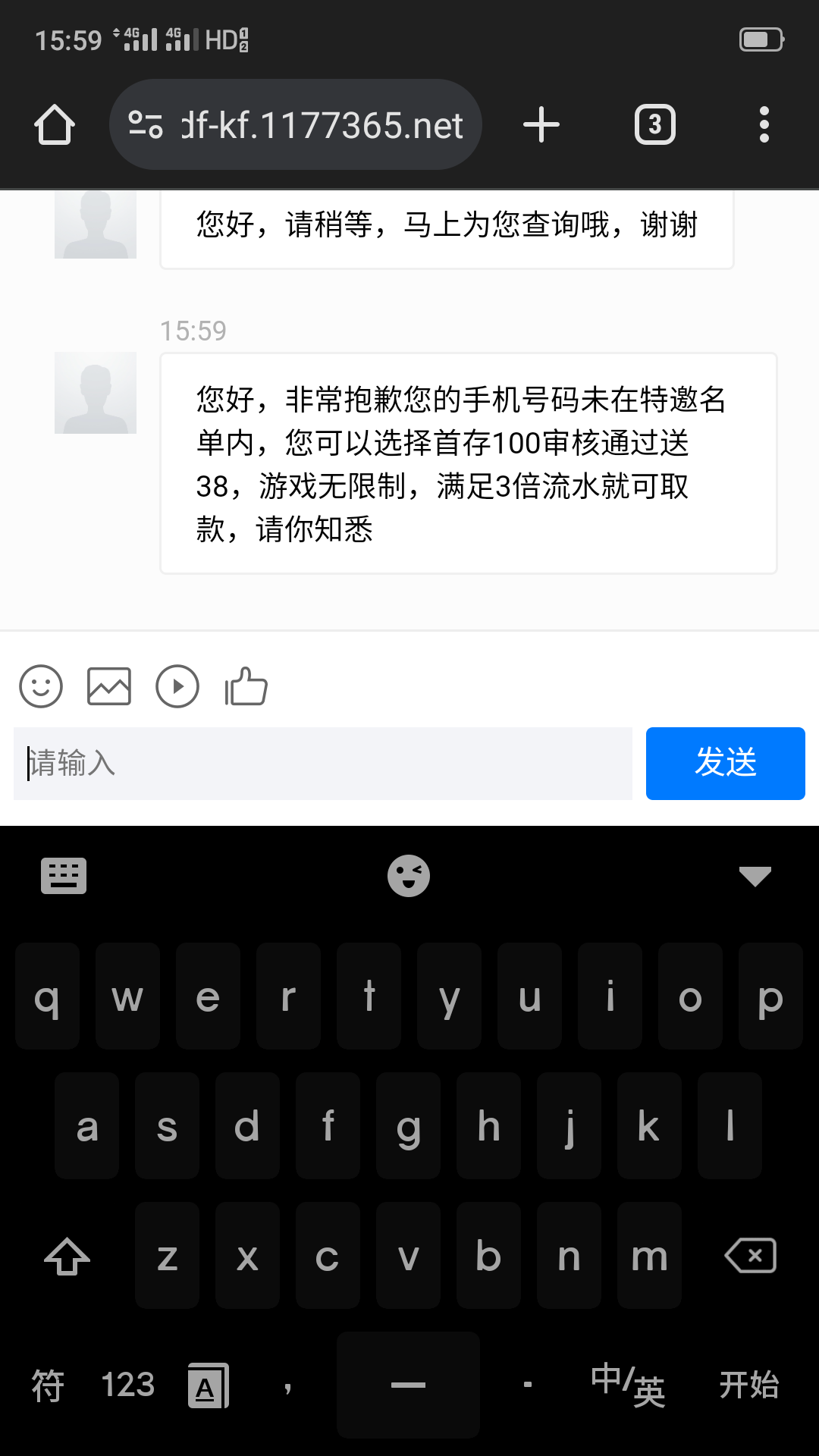Open the 符 symbols keyboard
This screenshot has height=1456, width=819.
click(x=48, y=1385)
